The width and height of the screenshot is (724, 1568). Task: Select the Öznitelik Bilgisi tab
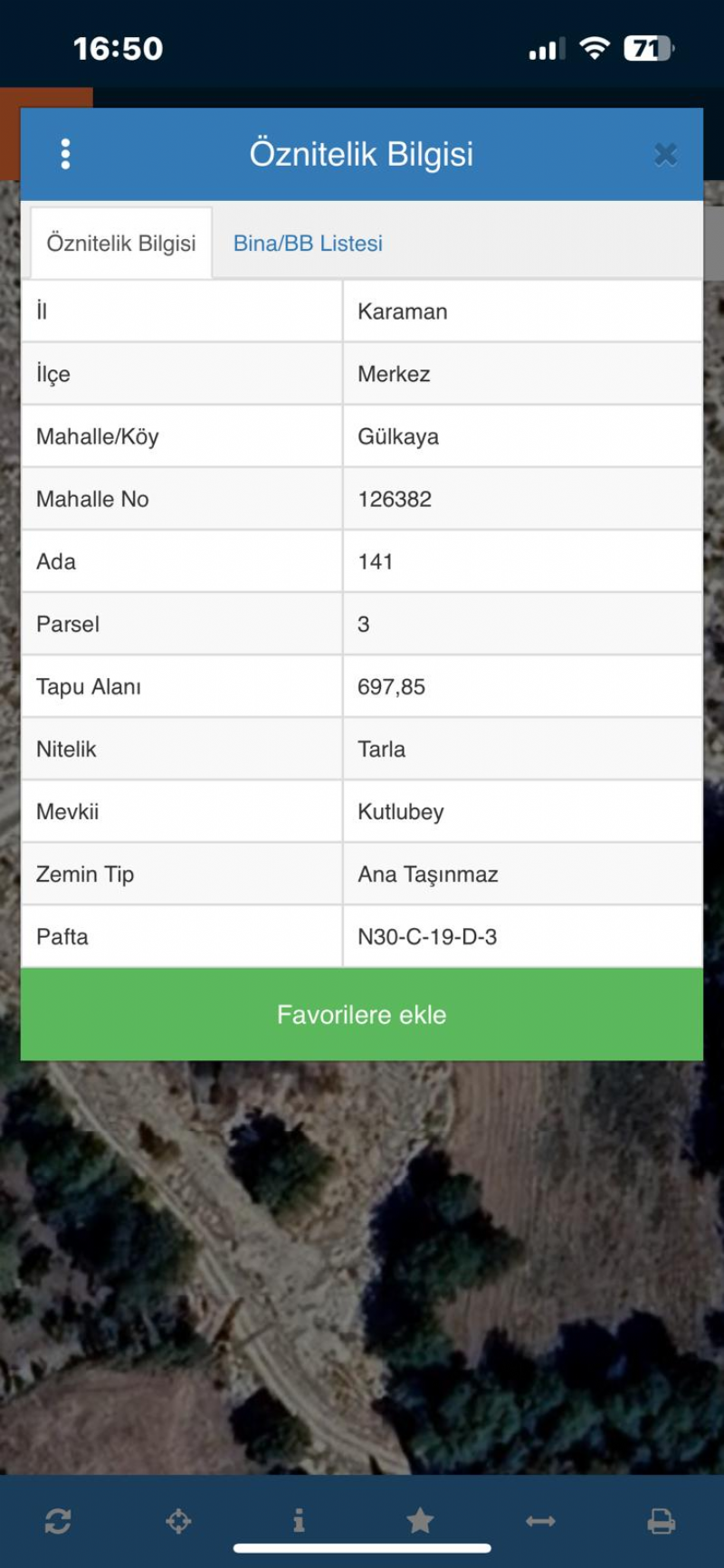click(121, 244)
